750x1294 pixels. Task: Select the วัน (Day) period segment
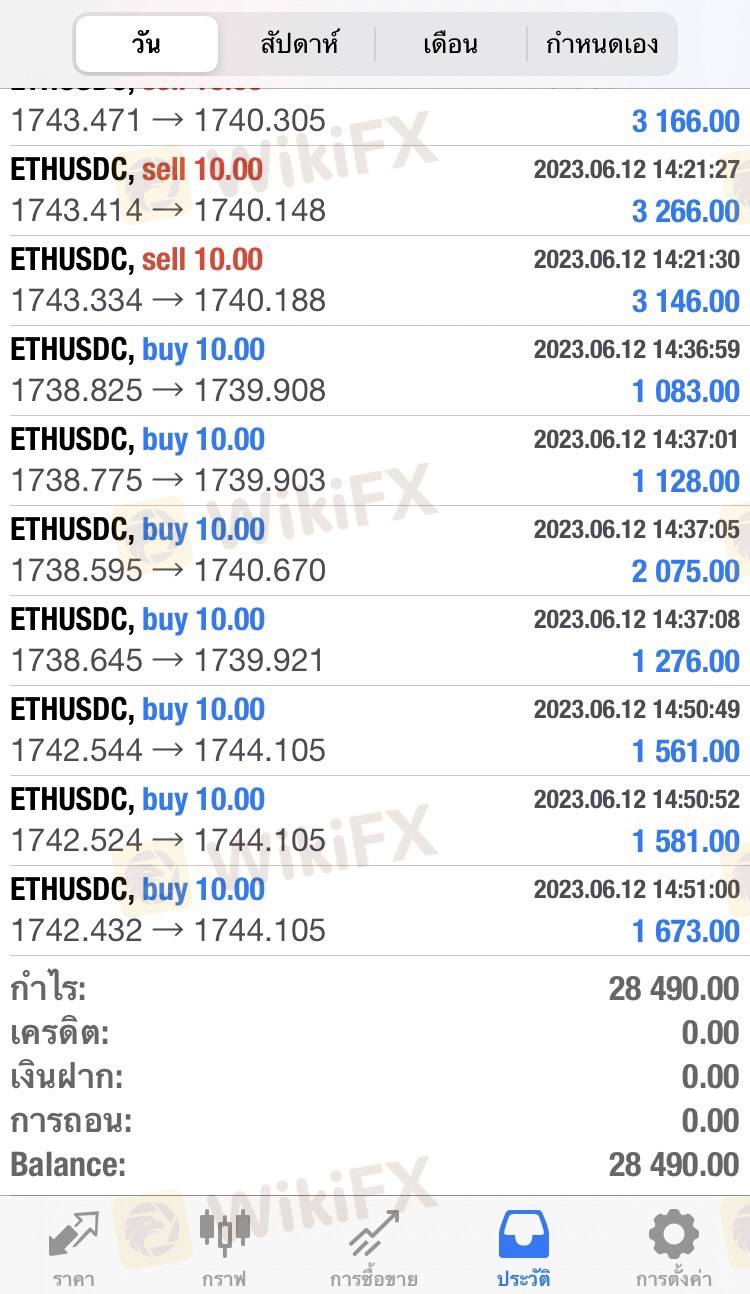147,44
